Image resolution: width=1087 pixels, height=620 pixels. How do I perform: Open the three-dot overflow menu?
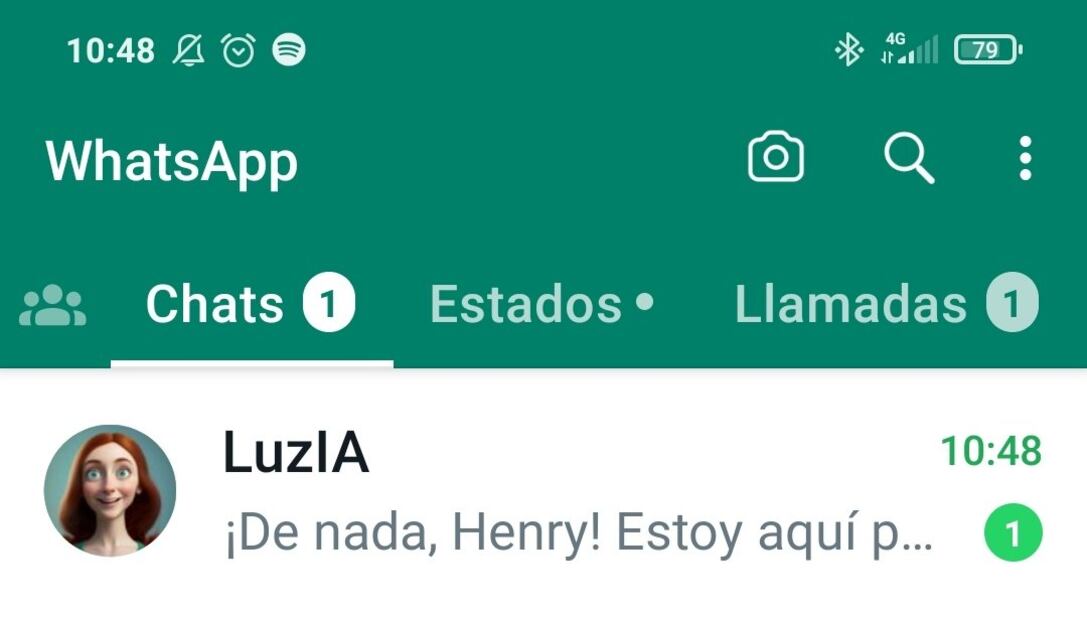(1024, 159)
